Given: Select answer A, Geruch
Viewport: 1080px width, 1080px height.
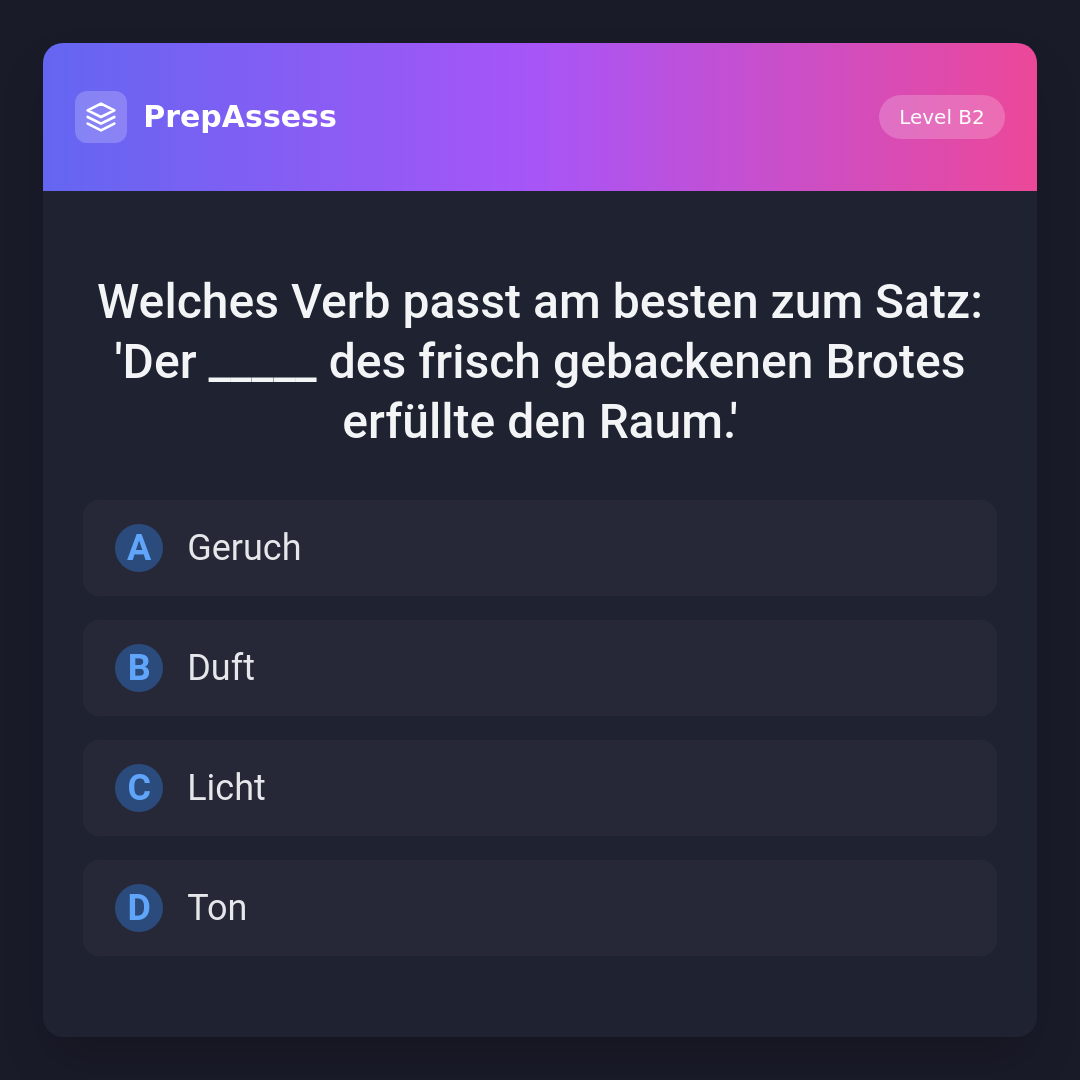Looking at the screenshot, I should [540, 548].
